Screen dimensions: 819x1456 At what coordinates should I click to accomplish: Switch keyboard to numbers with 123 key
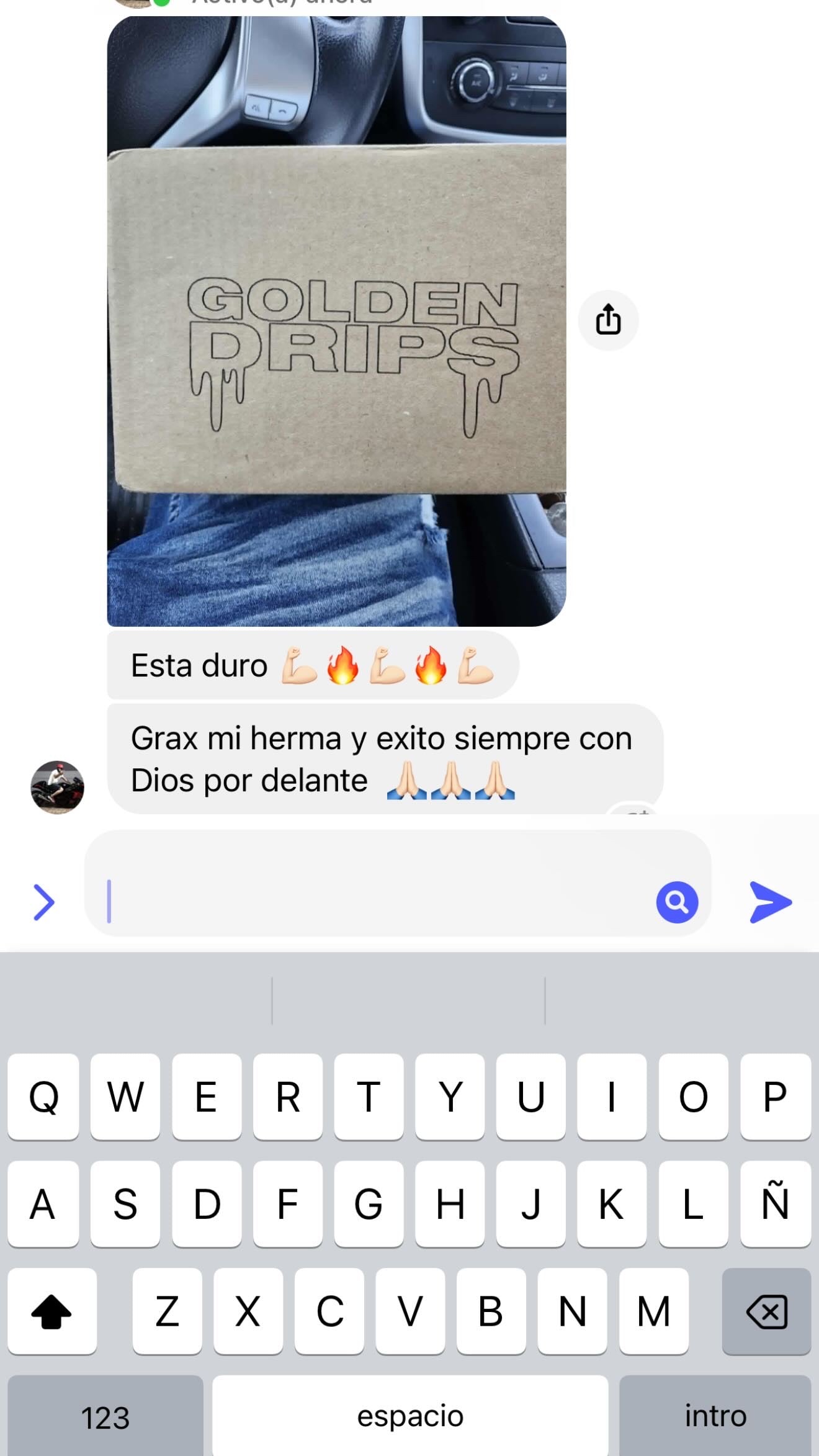[105, 1417]
